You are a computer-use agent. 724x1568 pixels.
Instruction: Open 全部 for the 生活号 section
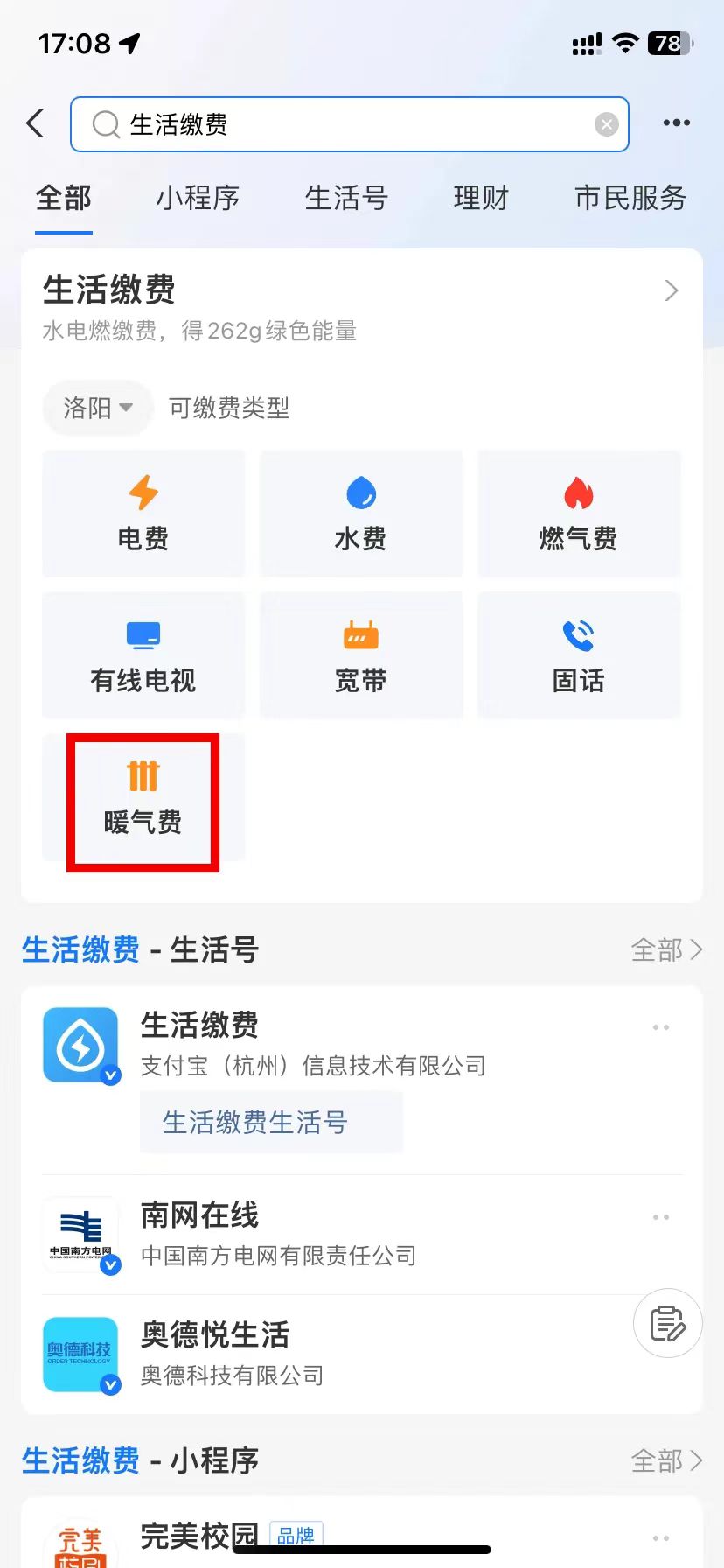666,949
